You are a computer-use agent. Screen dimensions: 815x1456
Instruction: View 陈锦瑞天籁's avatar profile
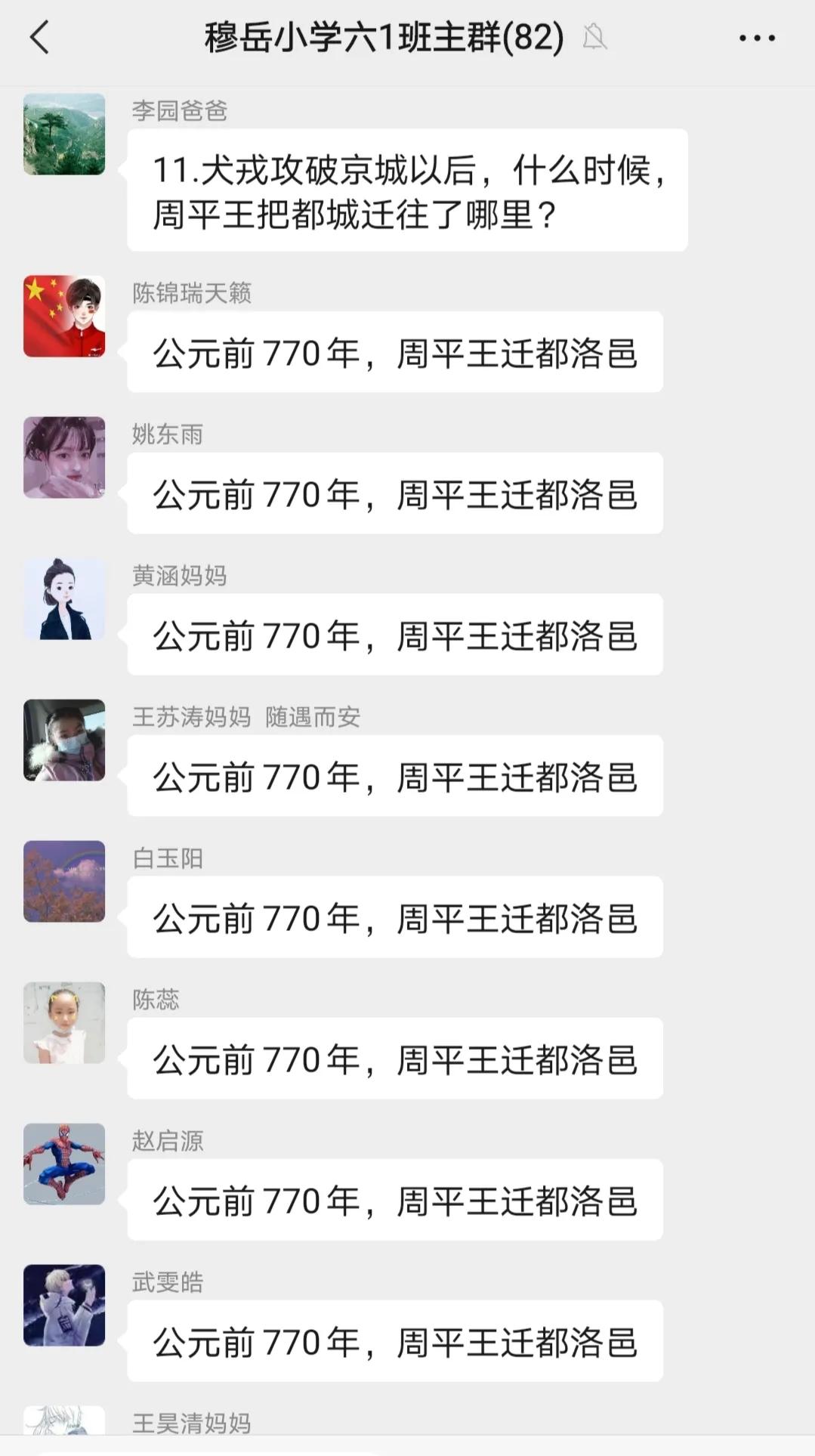click(64, 316)
